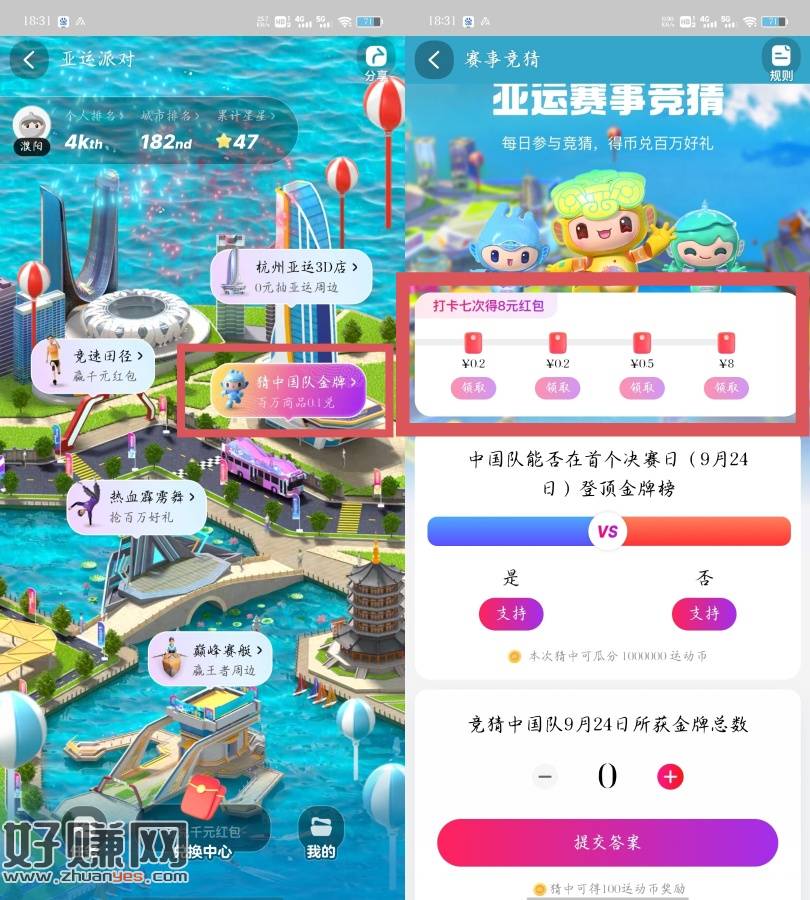The height and width of the screenshot is (900, 810).
Task: Enter 猜中国队金牌 guessing activity
Action: [288, 390]
